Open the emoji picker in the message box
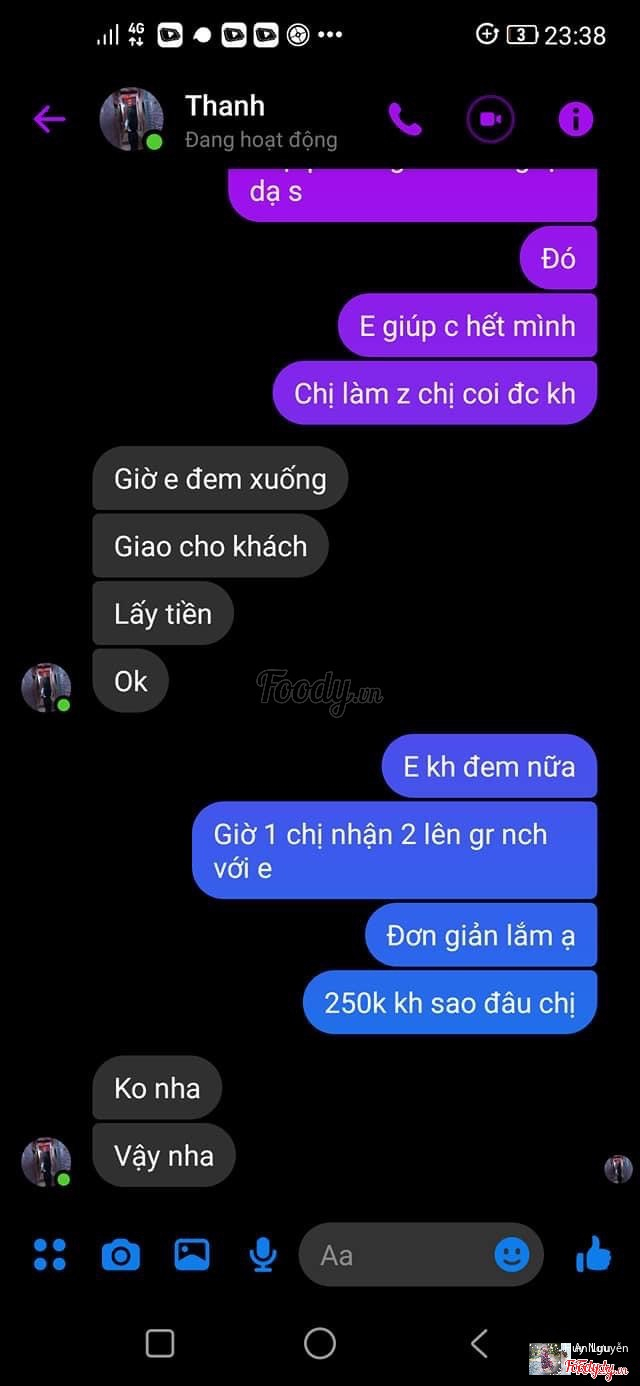The height and width of the screenshot is (1386, 640). pyautogui.click(x=512, y=1254)
